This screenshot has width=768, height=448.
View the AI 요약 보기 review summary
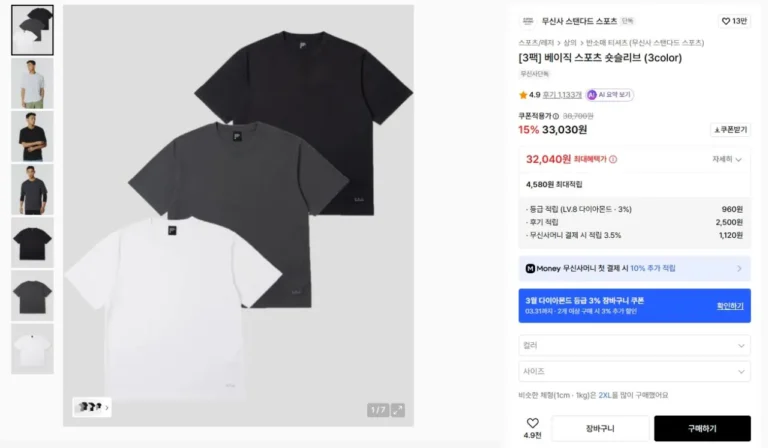tap(610, 95)
